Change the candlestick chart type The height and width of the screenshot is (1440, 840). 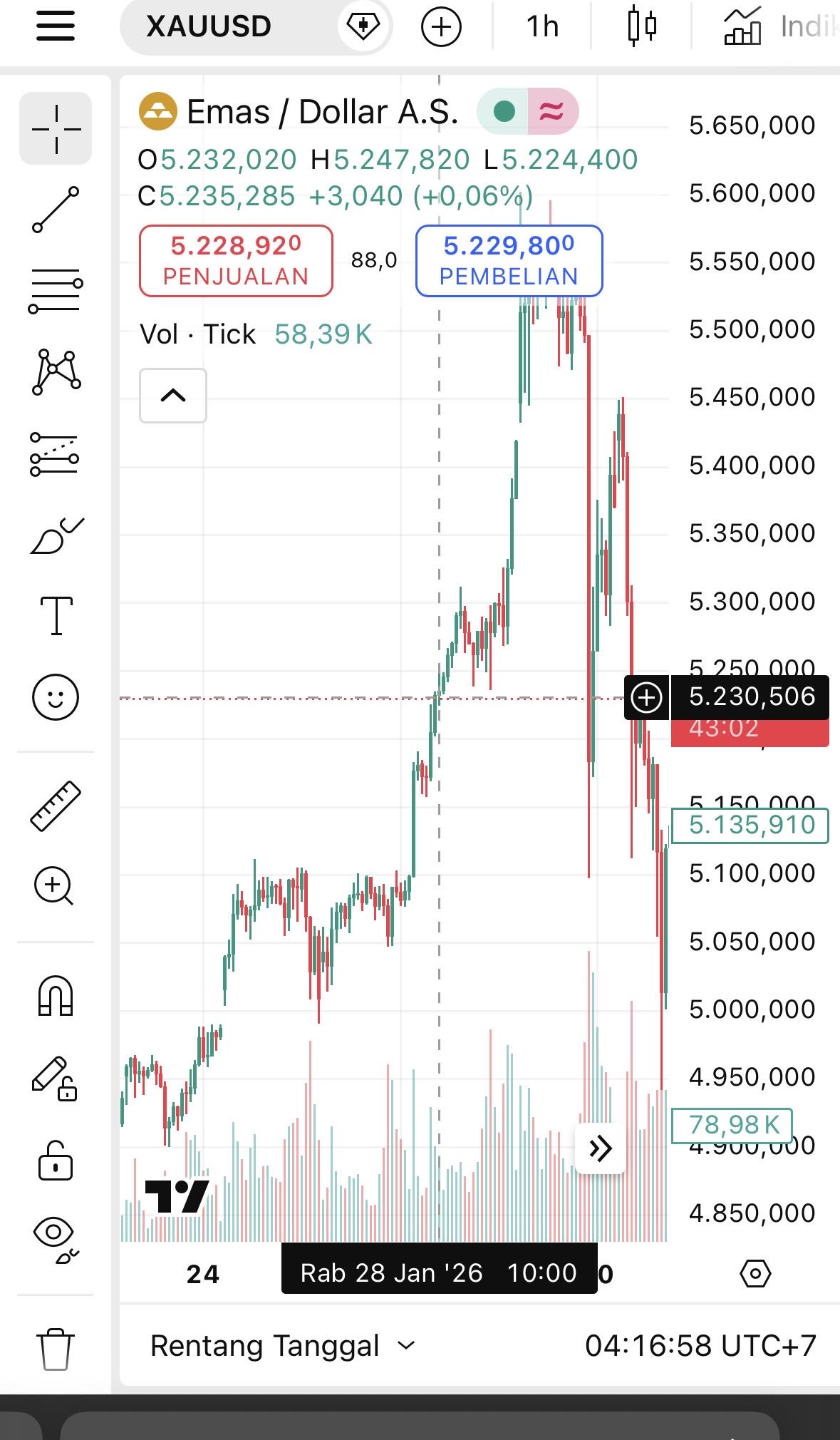coord(641,26)
